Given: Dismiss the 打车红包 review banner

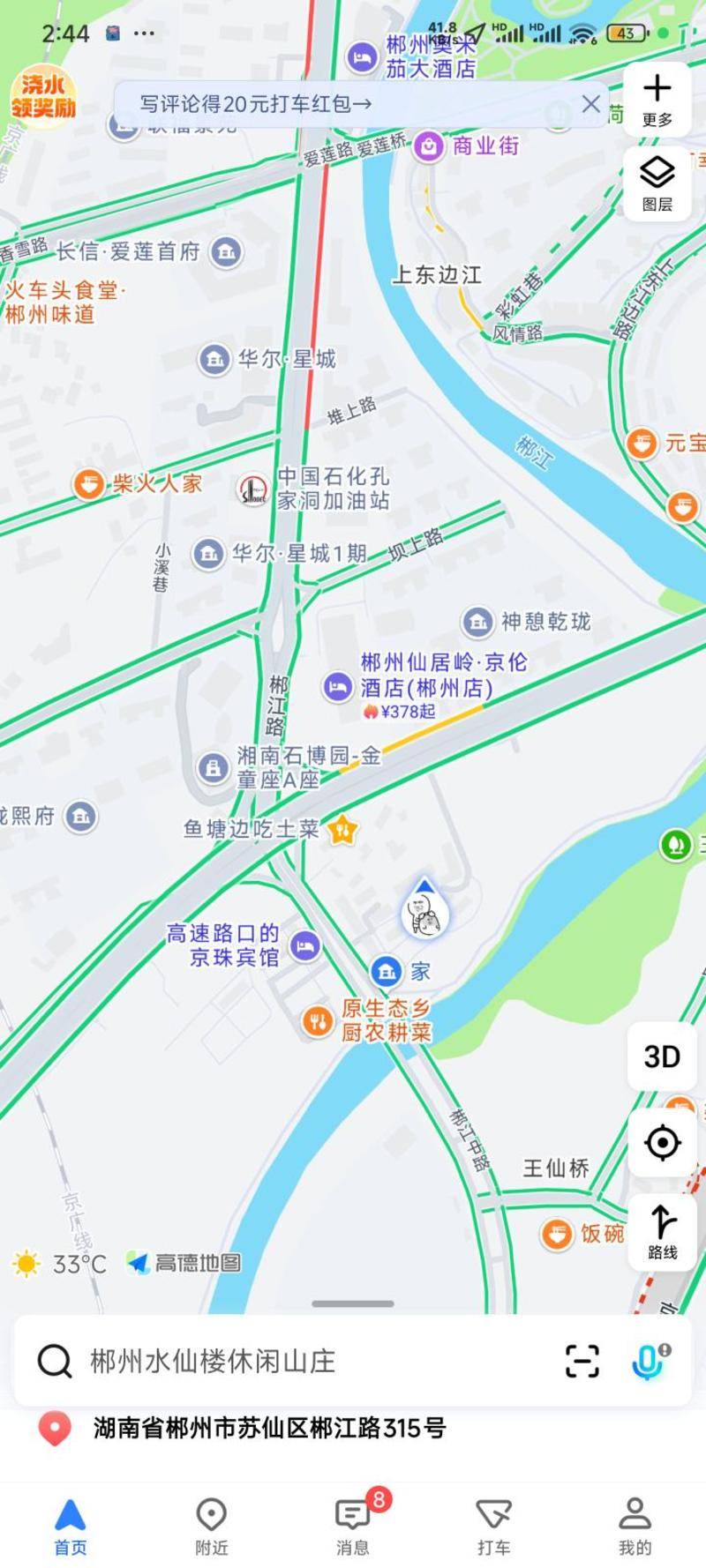Looking at the screenshot, I should pyautogui.click(x=590, y=104).
